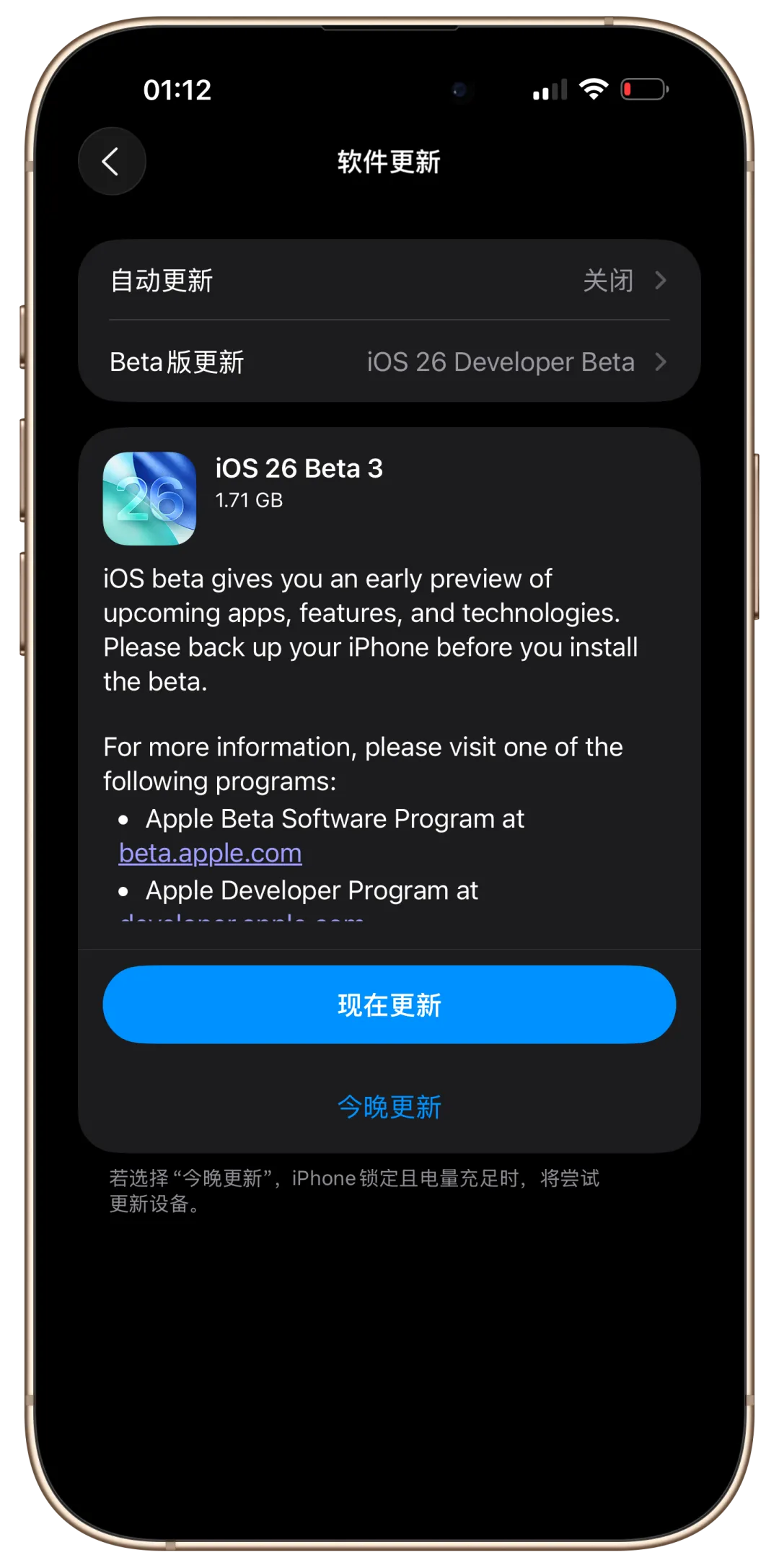Open Beta版更新 options

tap(389, 362)
